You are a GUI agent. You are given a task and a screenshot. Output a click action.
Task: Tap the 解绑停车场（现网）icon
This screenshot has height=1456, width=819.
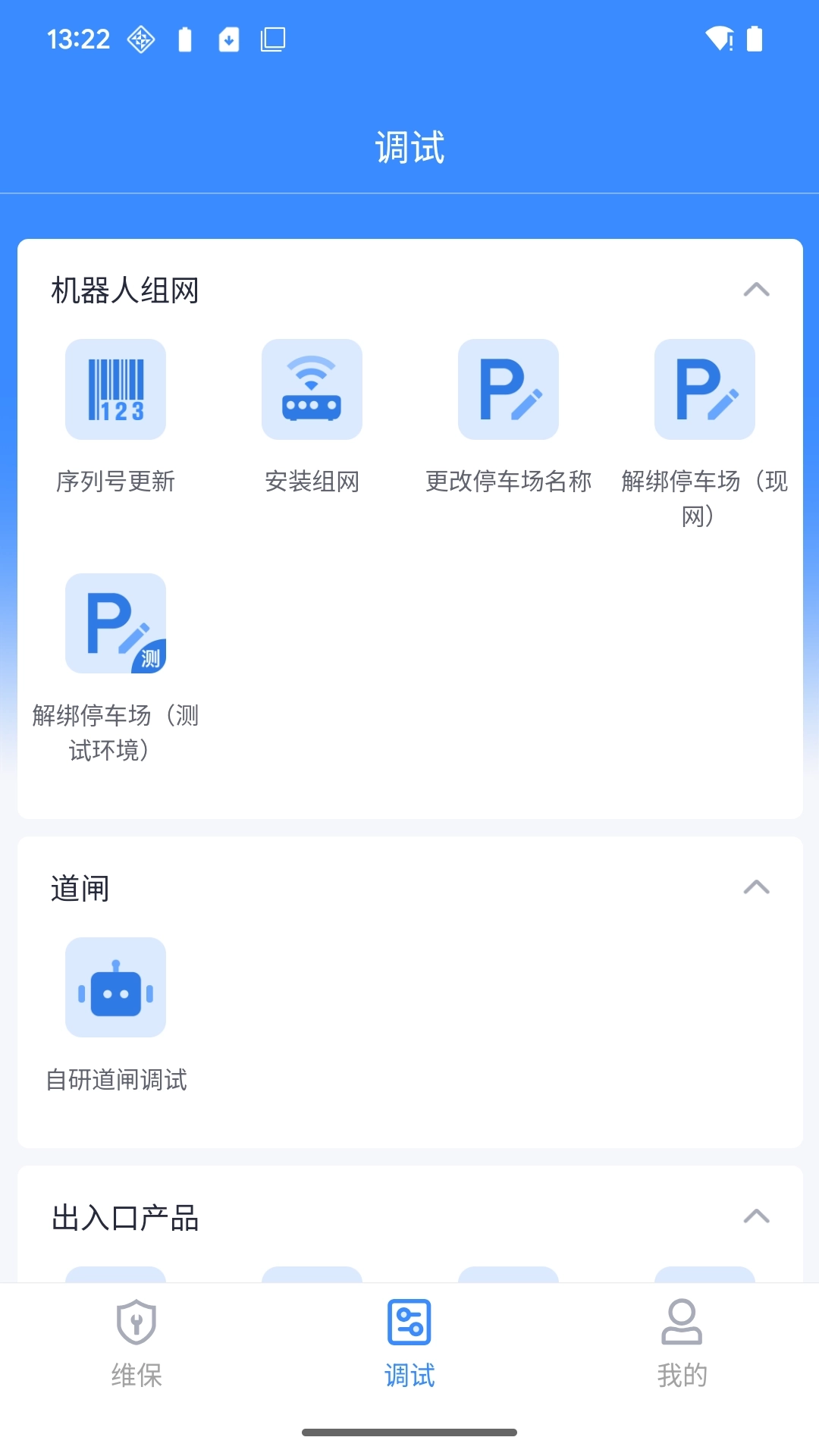coord(704,389)
